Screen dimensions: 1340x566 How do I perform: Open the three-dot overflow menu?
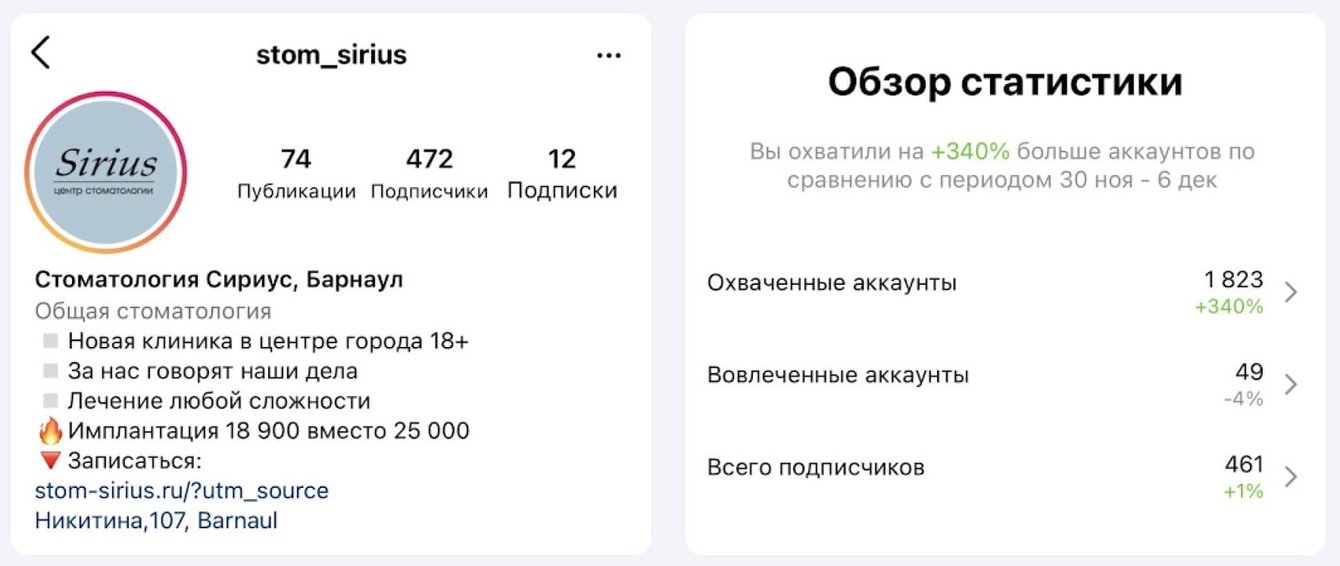pos(608,56)
